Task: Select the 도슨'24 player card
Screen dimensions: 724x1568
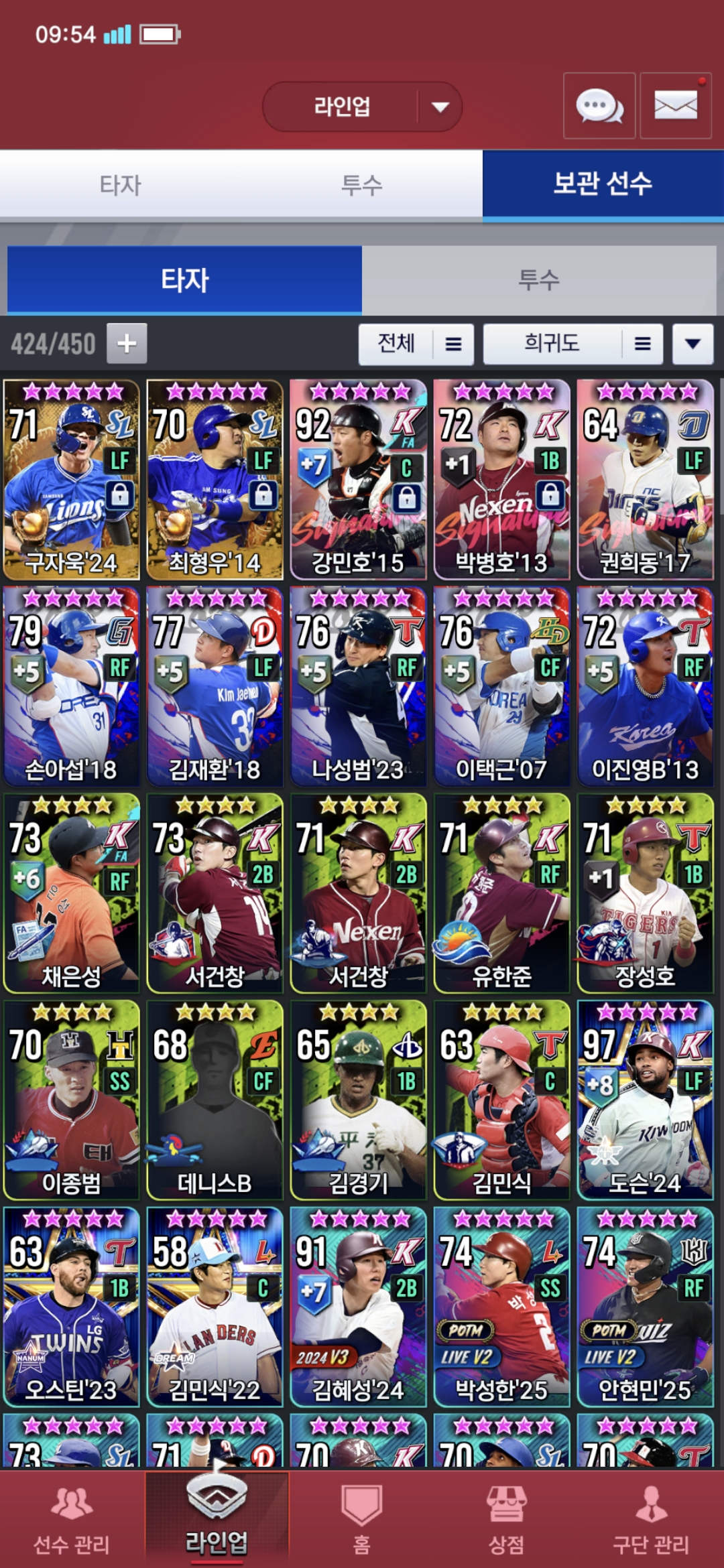Action: tap(645, 1100)
